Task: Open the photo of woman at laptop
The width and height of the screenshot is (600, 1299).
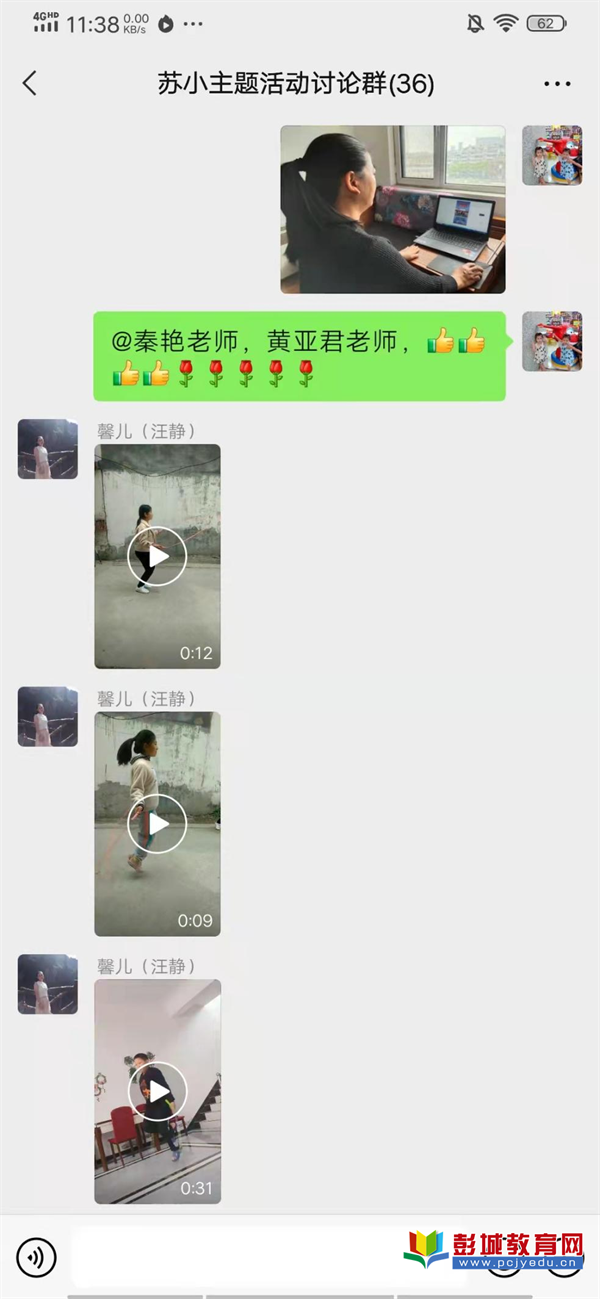Action: click(393, 209)
